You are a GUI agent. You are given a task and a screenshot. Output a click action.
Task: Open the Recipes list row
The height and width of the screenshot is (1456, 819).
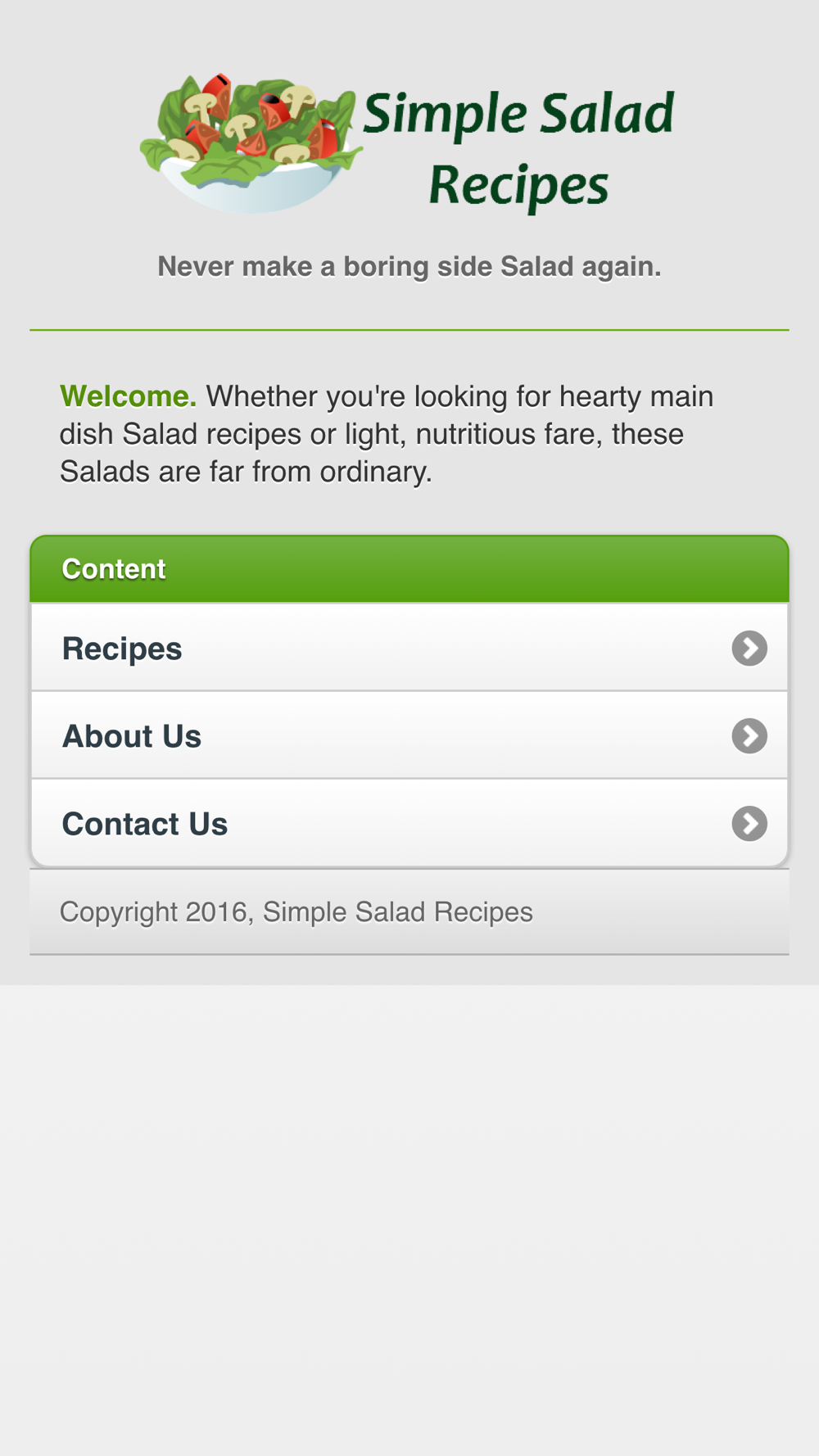coord(408,648)
